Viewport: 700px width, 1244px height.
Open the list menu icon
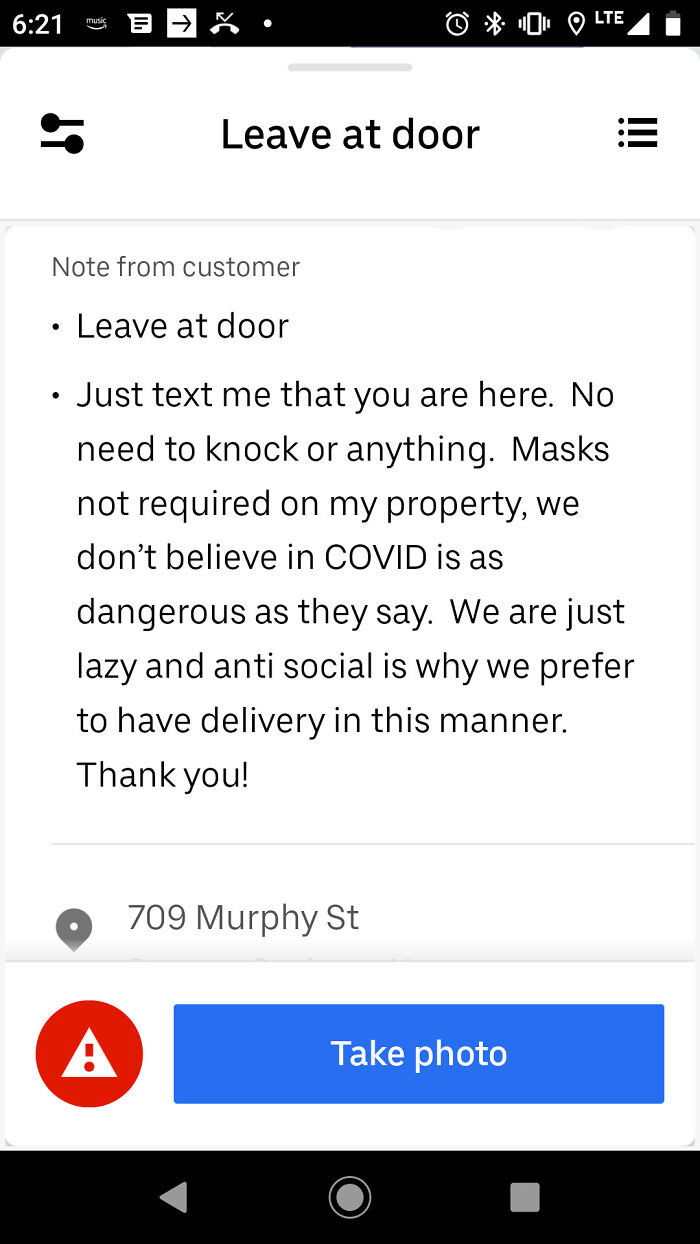[637, 133]
